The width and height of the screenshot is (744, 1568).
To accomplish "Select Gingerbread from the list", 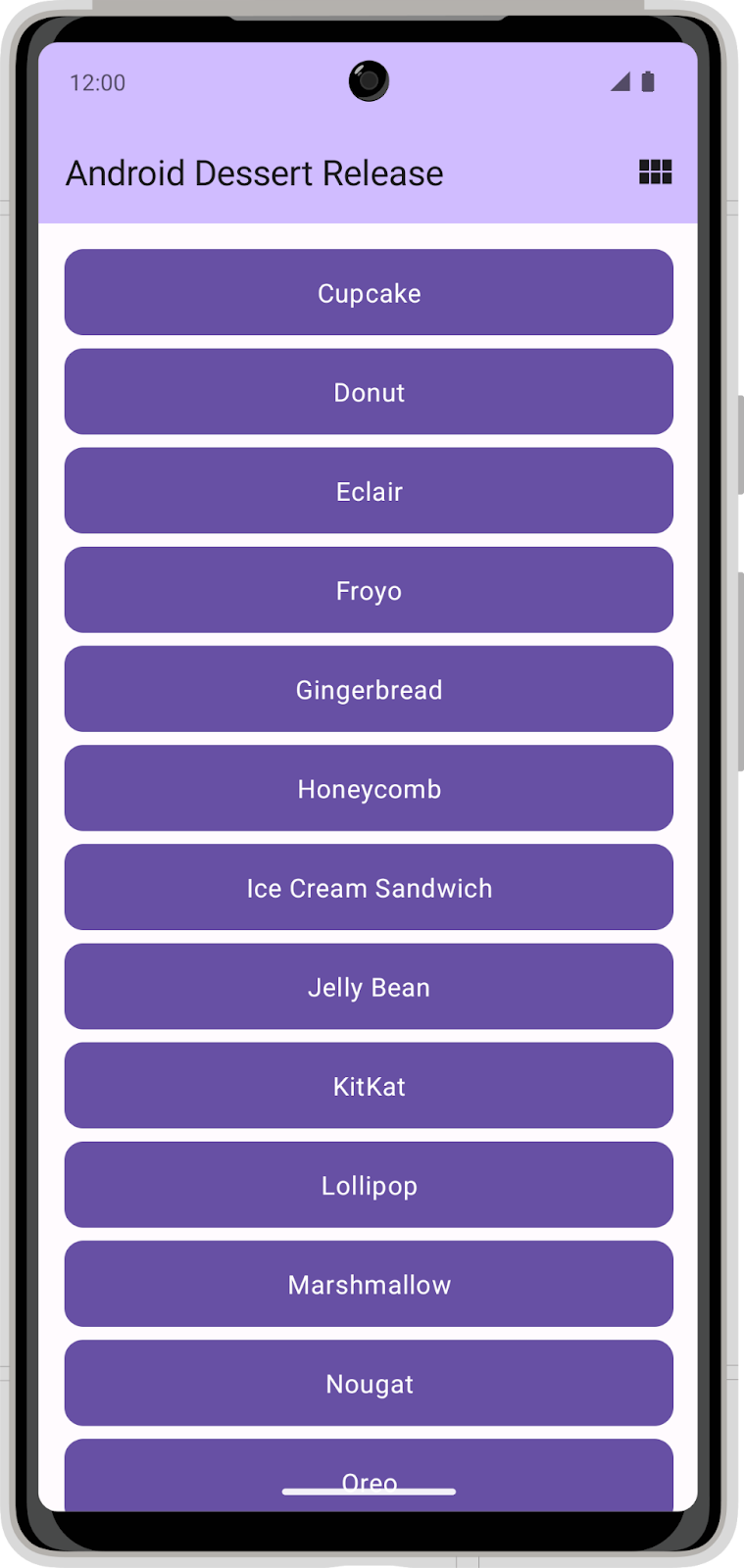I will click(x=369, y=689).
